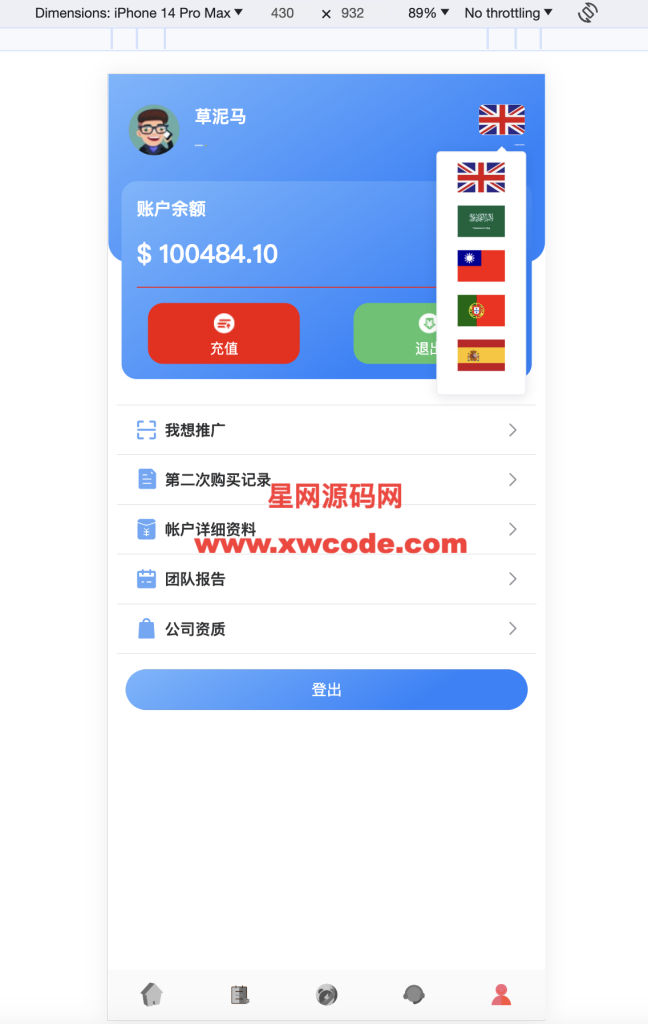This screenshot has width=648, height=1024.
Task: Open the device Dimensions dropdown
Action: point(139,13)
